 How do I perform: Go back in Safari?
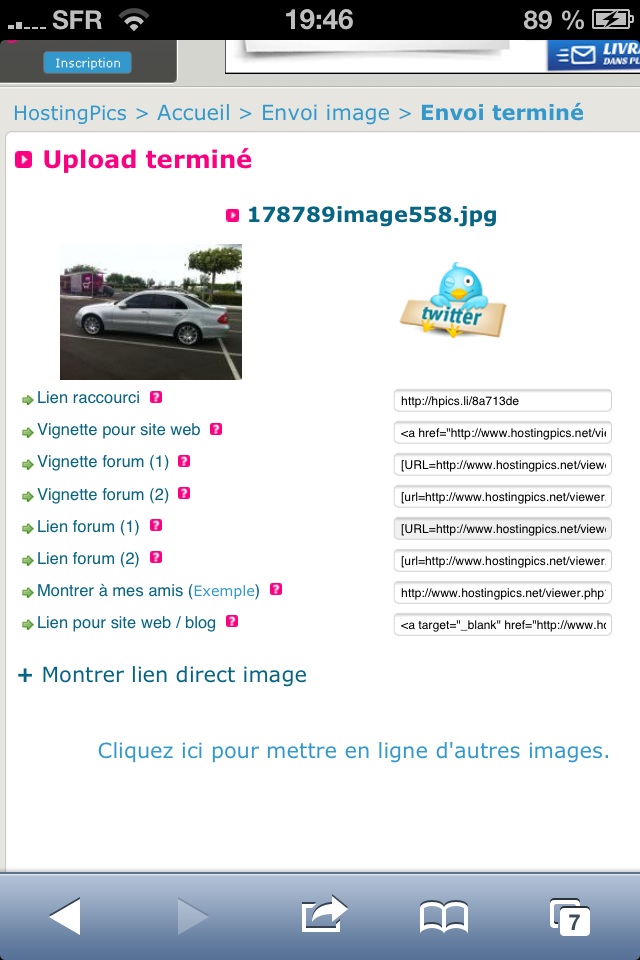(x=65, y=915)
